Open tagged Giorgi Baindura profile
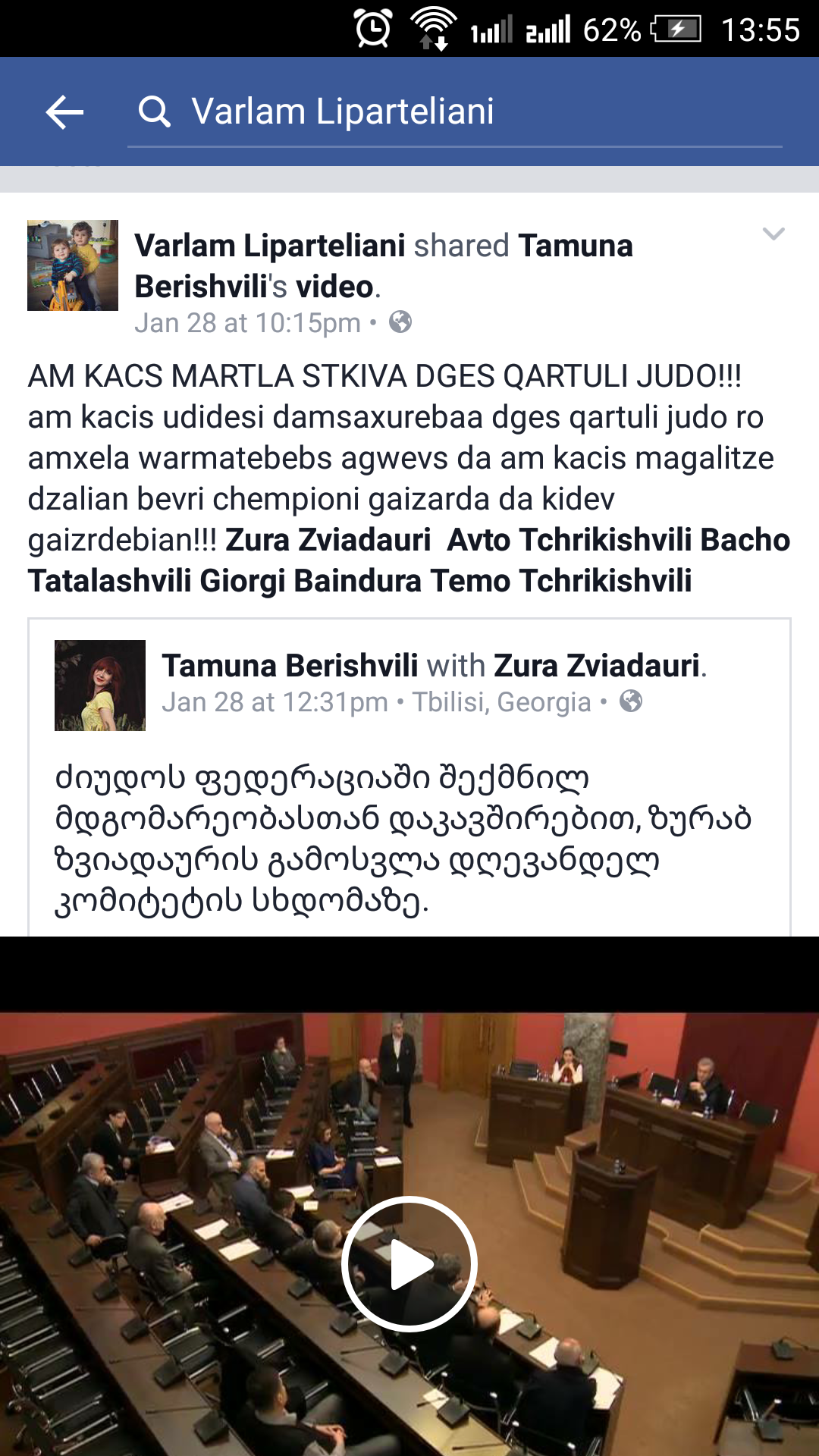 point(311,581)
